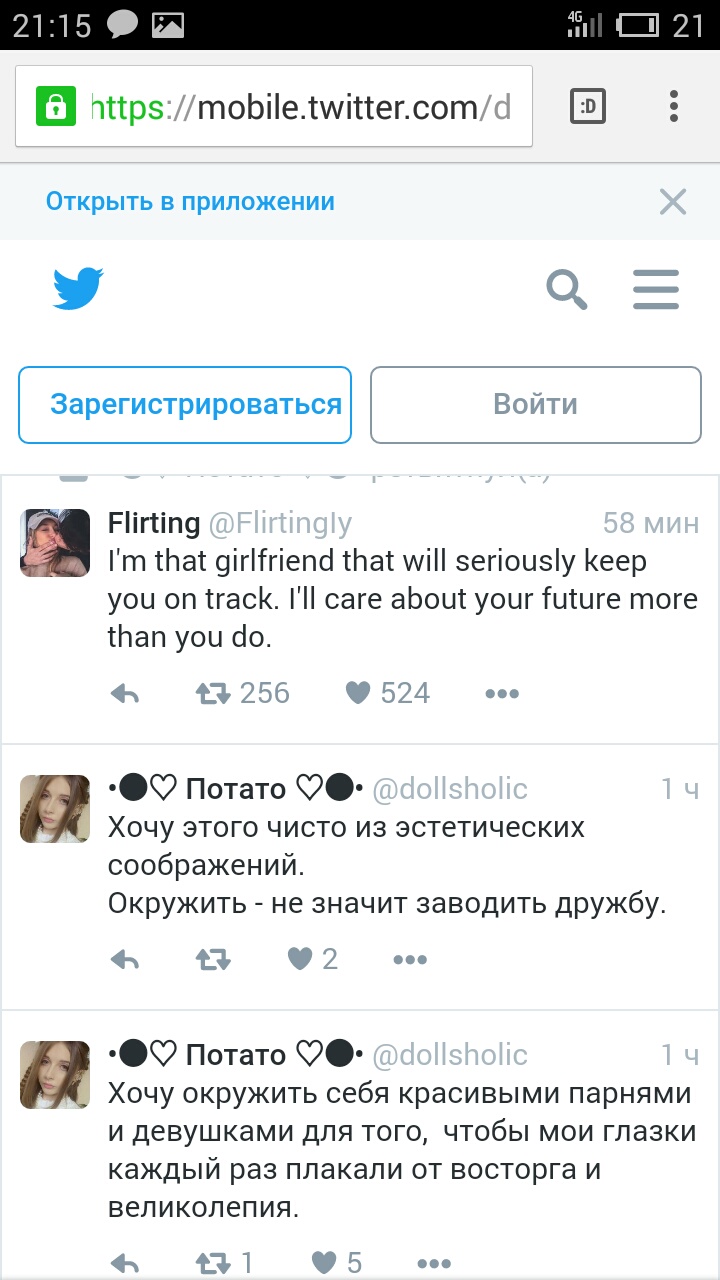Open more options on Flirting tweet

point(502,694)
